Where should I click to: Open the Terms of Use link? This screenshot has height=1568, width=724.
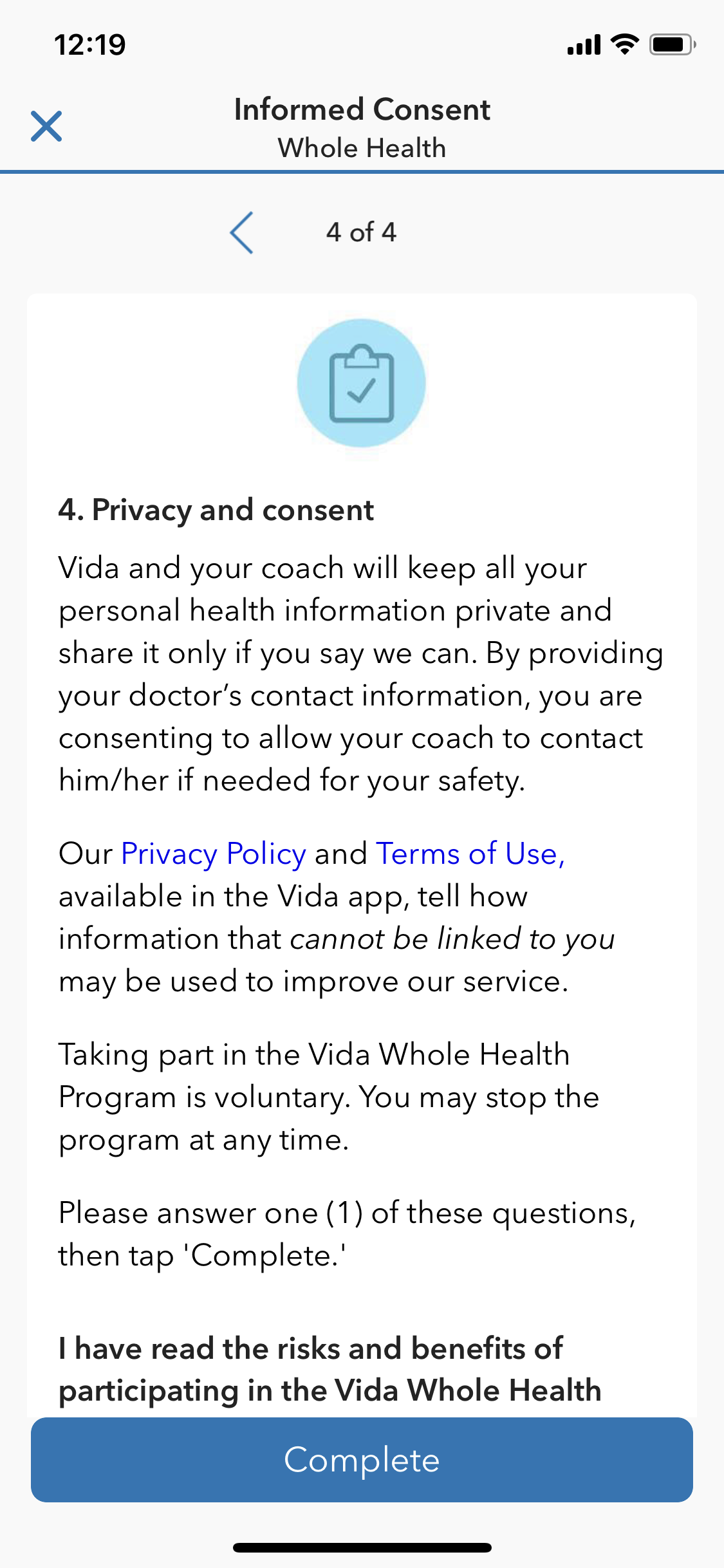pos(470,854)
